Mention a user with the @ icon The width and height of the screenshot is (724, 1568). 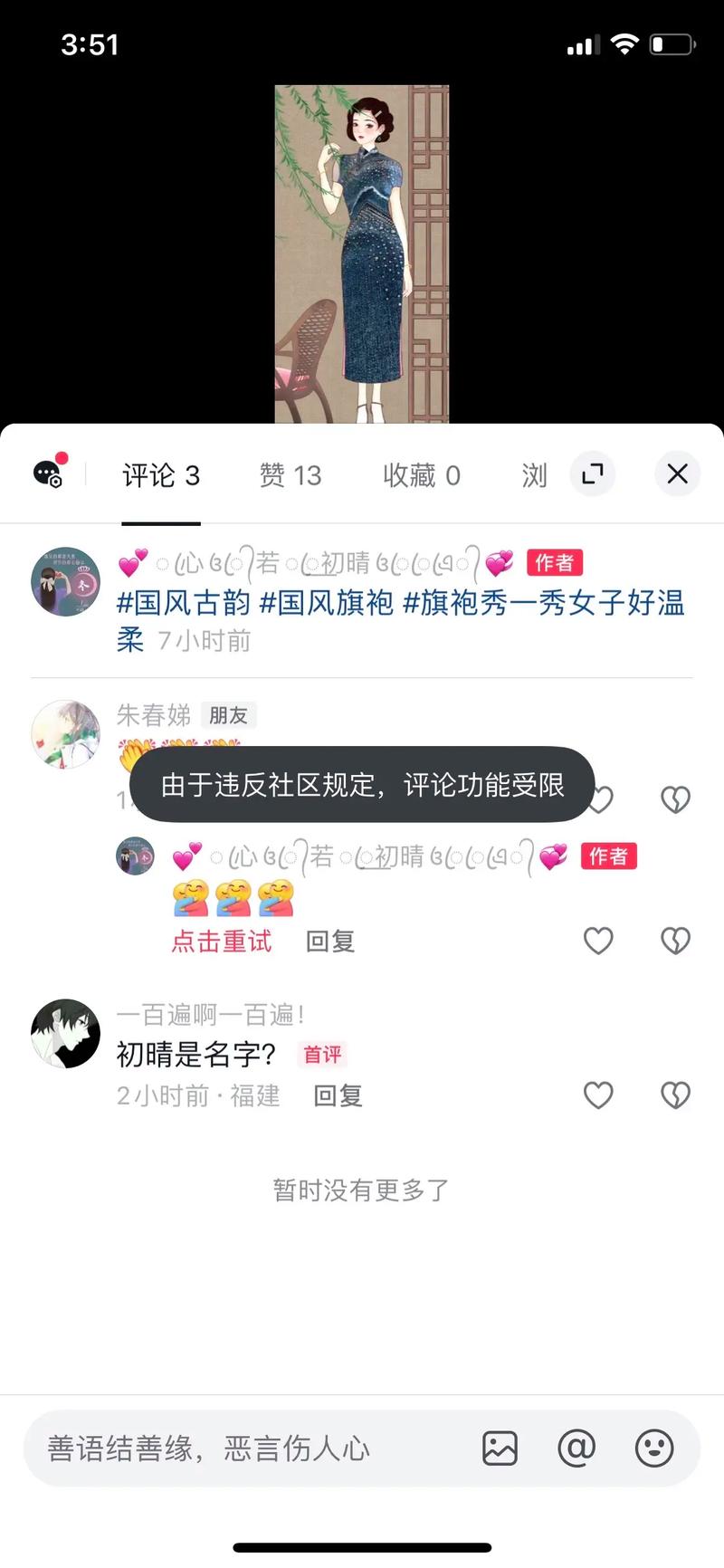coord(576,1448)
